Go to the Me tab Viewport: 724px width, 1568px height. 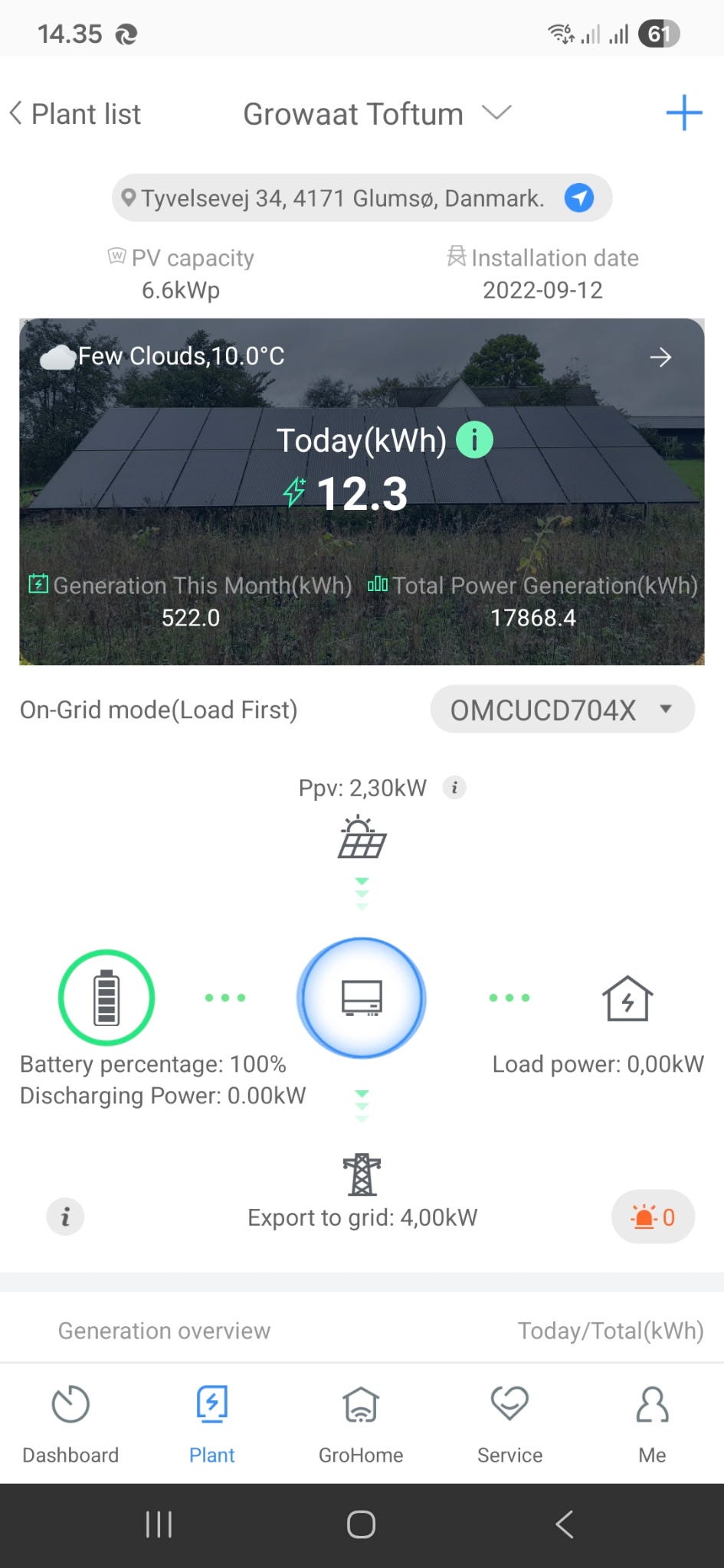pos(652,1423)
